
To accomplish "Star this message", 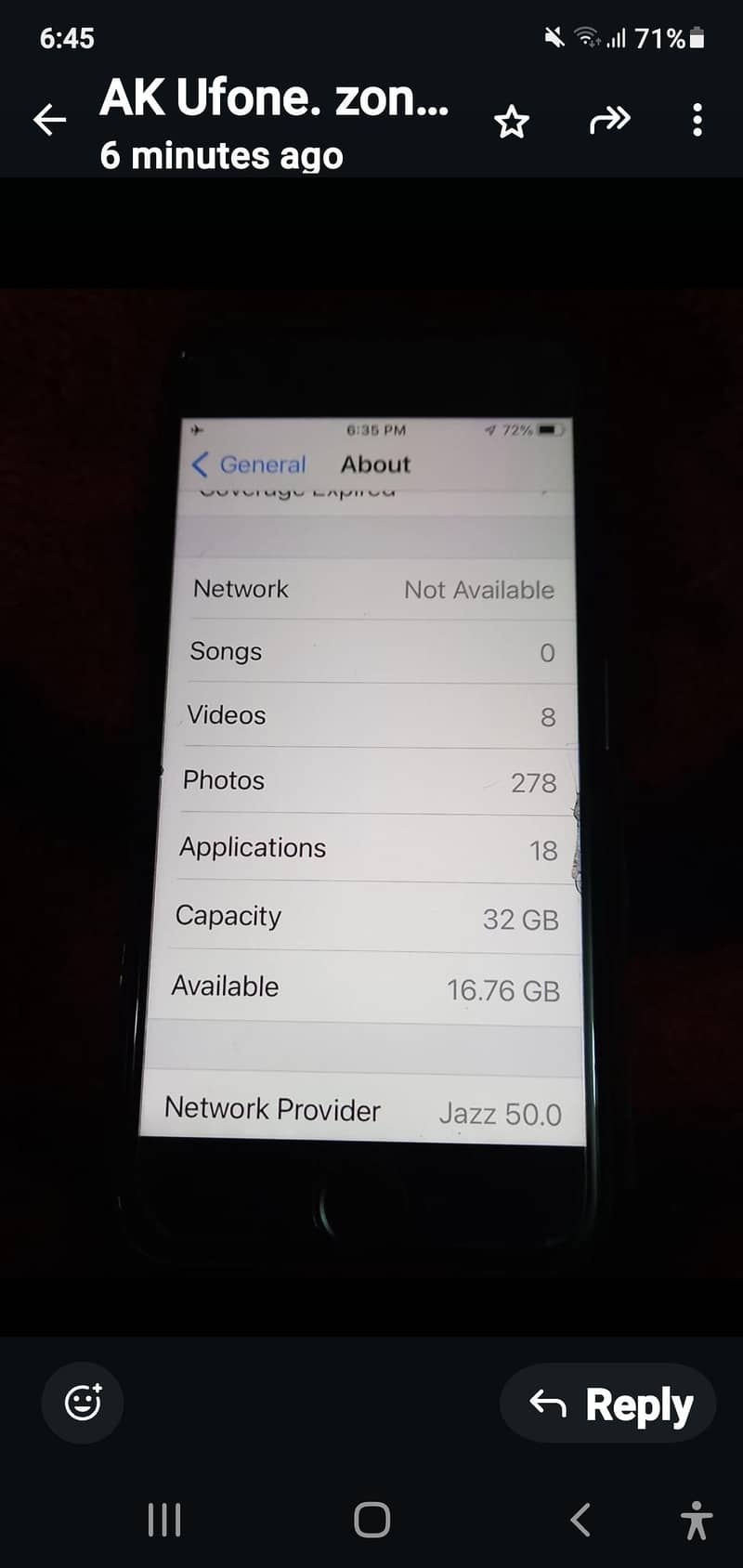I will [x=511, y=122].
